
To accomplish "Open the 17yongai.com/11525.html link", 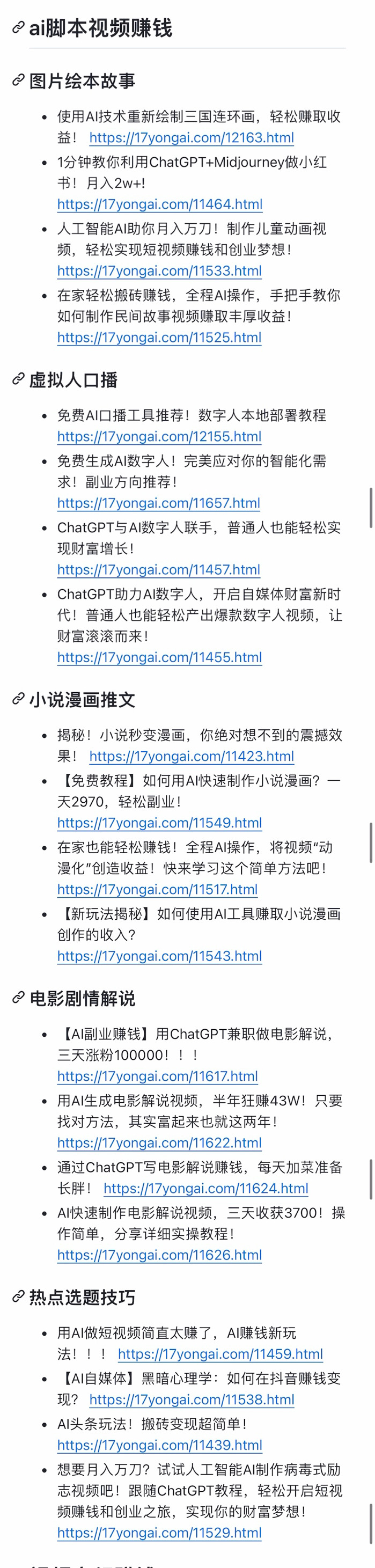I will click(x=159, y=337).
